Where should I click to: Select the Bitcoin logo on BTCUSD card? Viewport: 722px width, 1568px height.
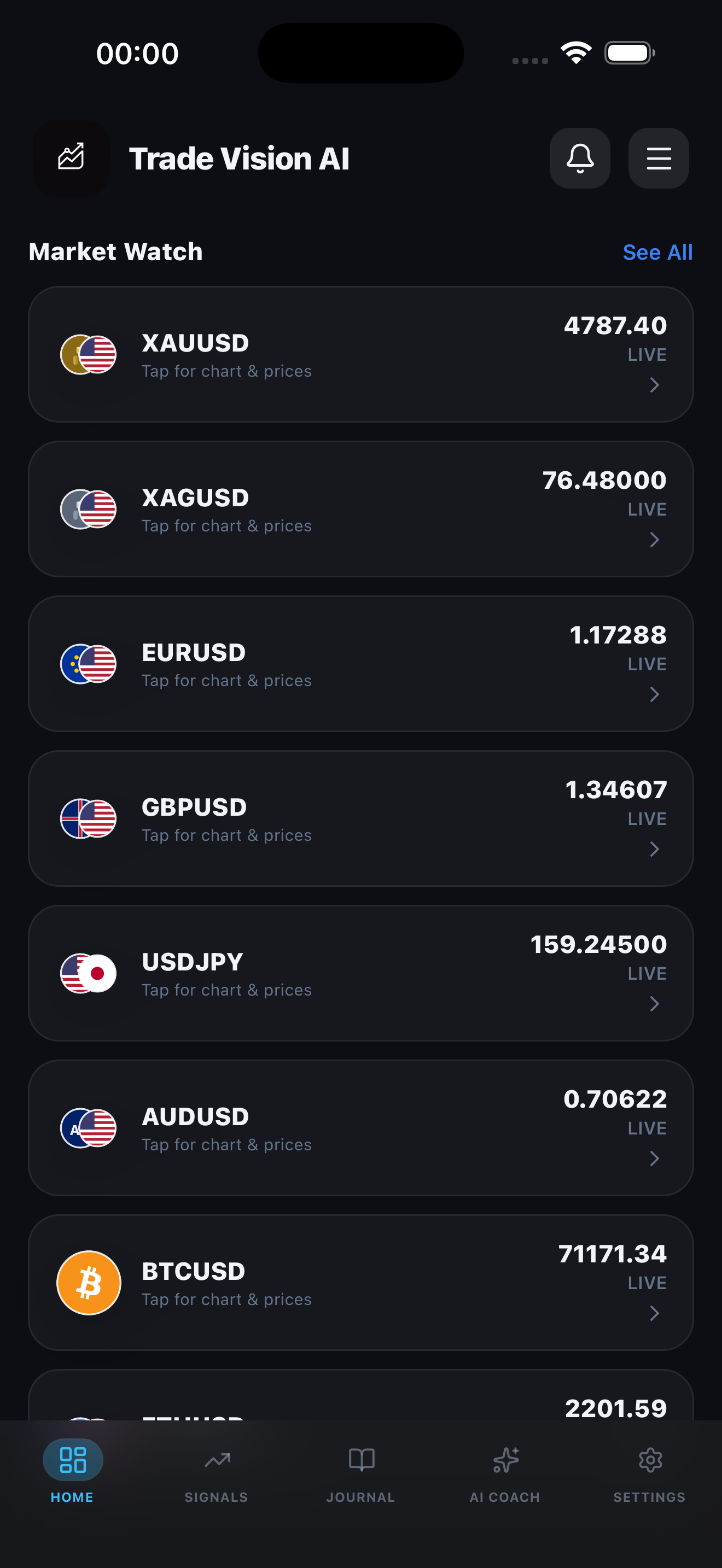88,1283
